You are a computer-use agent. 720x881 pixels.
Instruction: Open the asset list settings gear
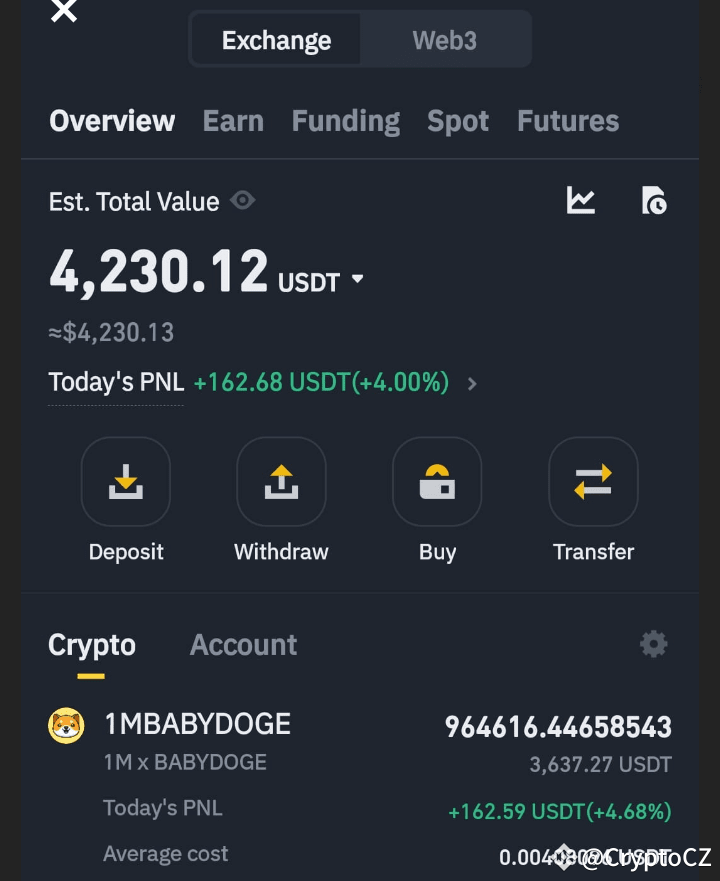[653, 644]
